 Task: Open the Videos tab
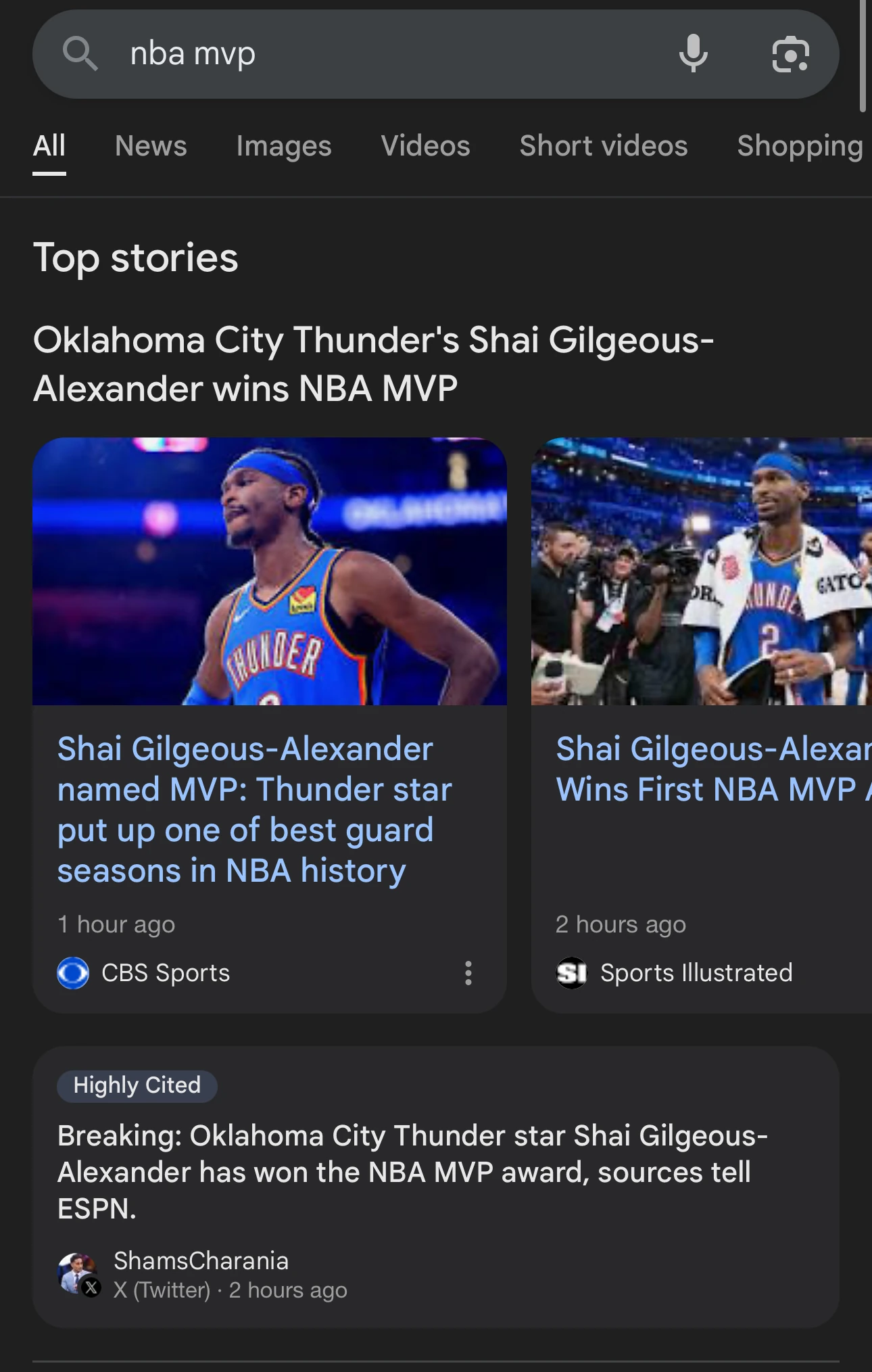click(426, 146)
